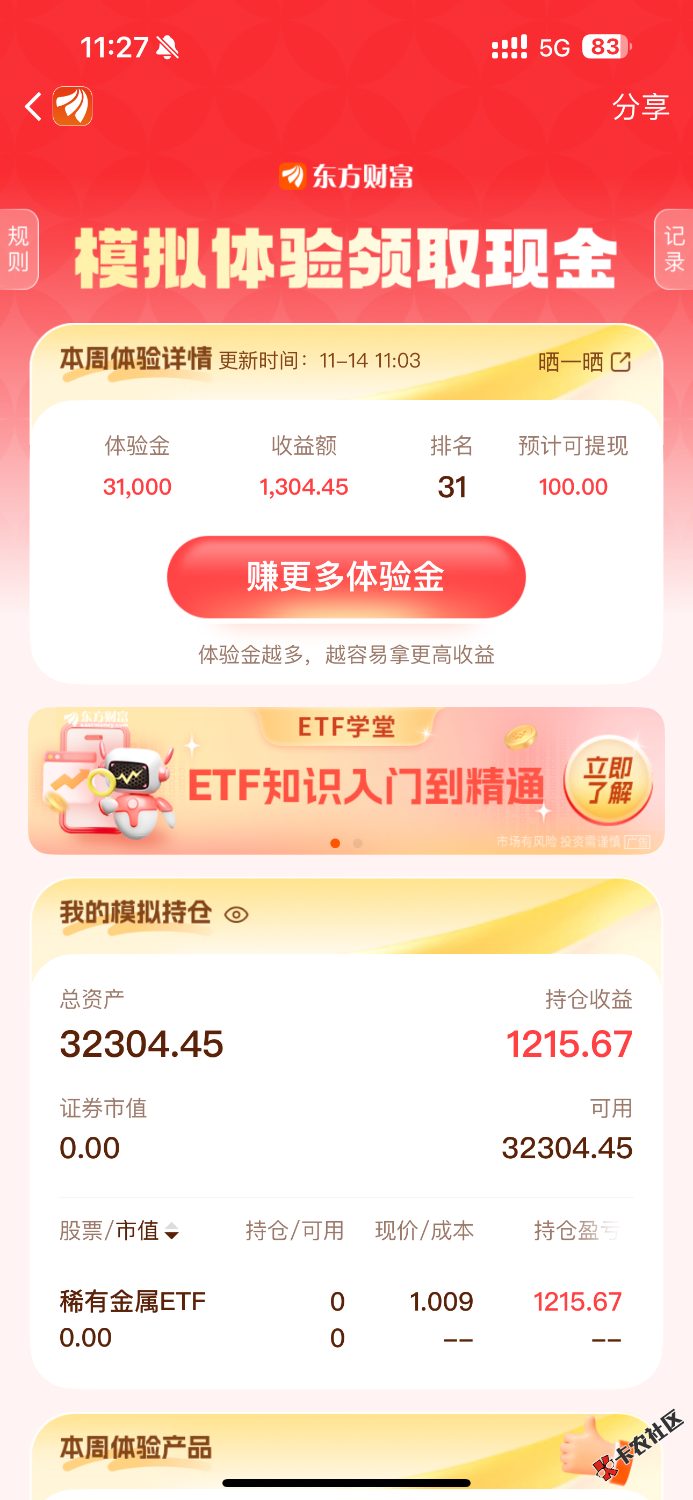
Task: Sort holdings by 股票/市值
Action: click(x=120, y=1231)
